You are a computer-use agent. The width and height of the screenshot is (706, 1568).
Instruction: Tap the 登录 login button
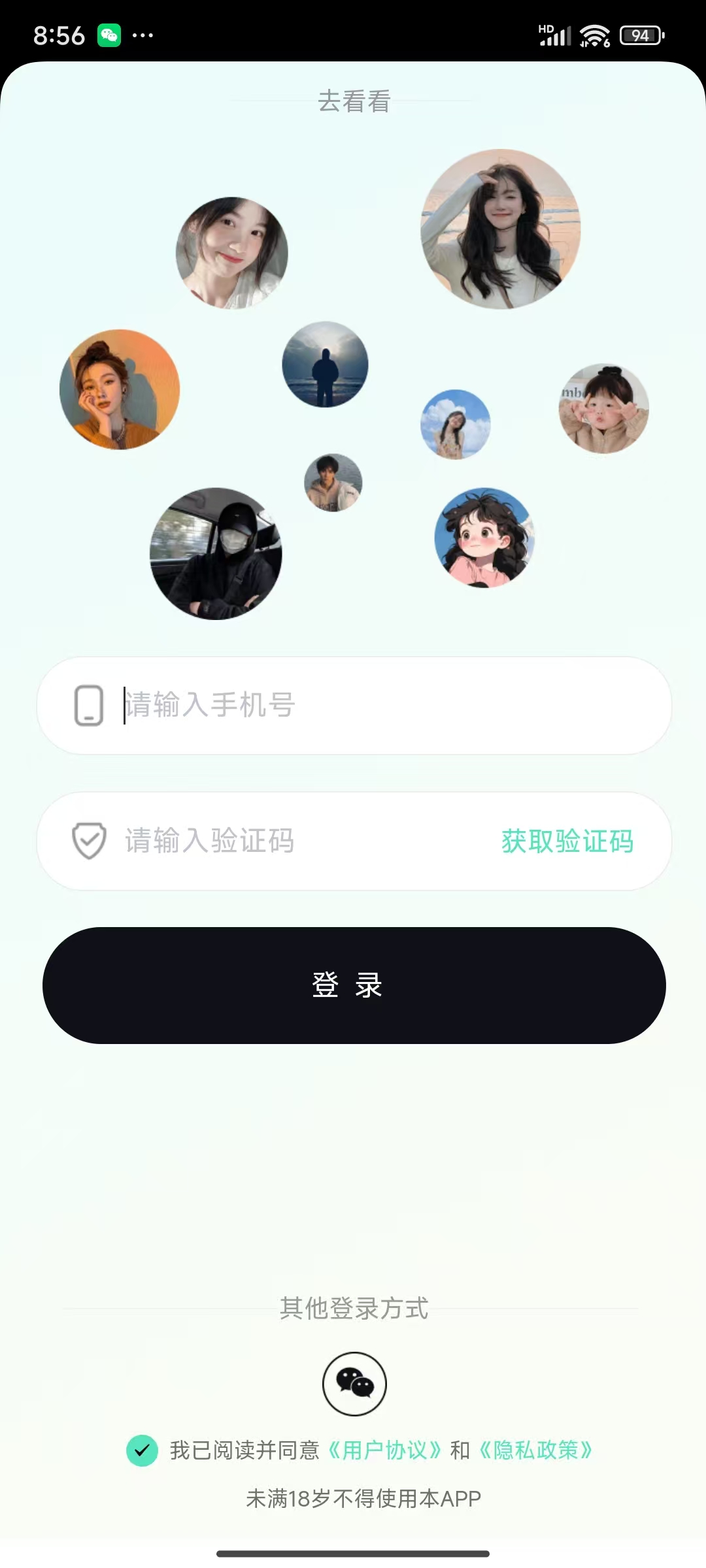354,985
